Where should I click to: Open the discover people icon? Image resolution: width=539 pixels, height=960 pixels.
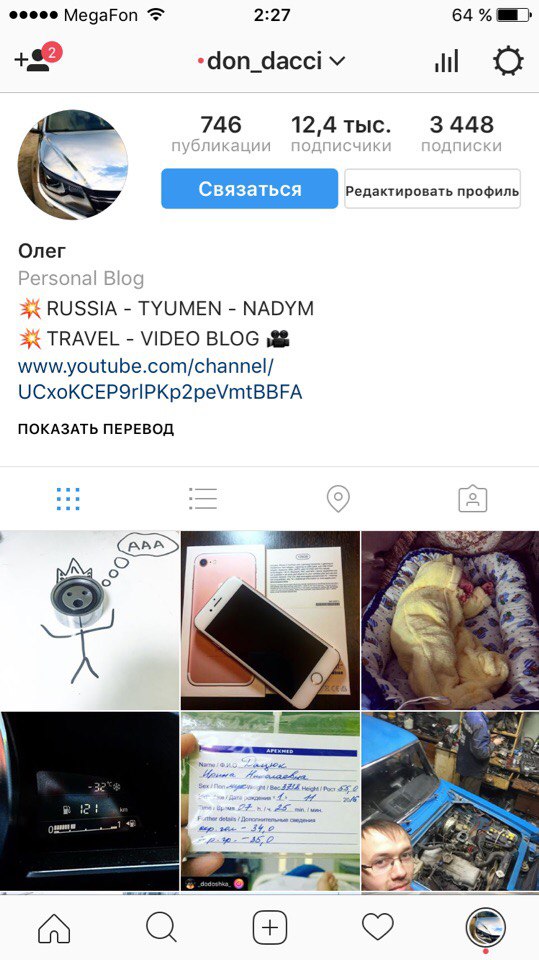pyautogui.click(x=37, y=59)
